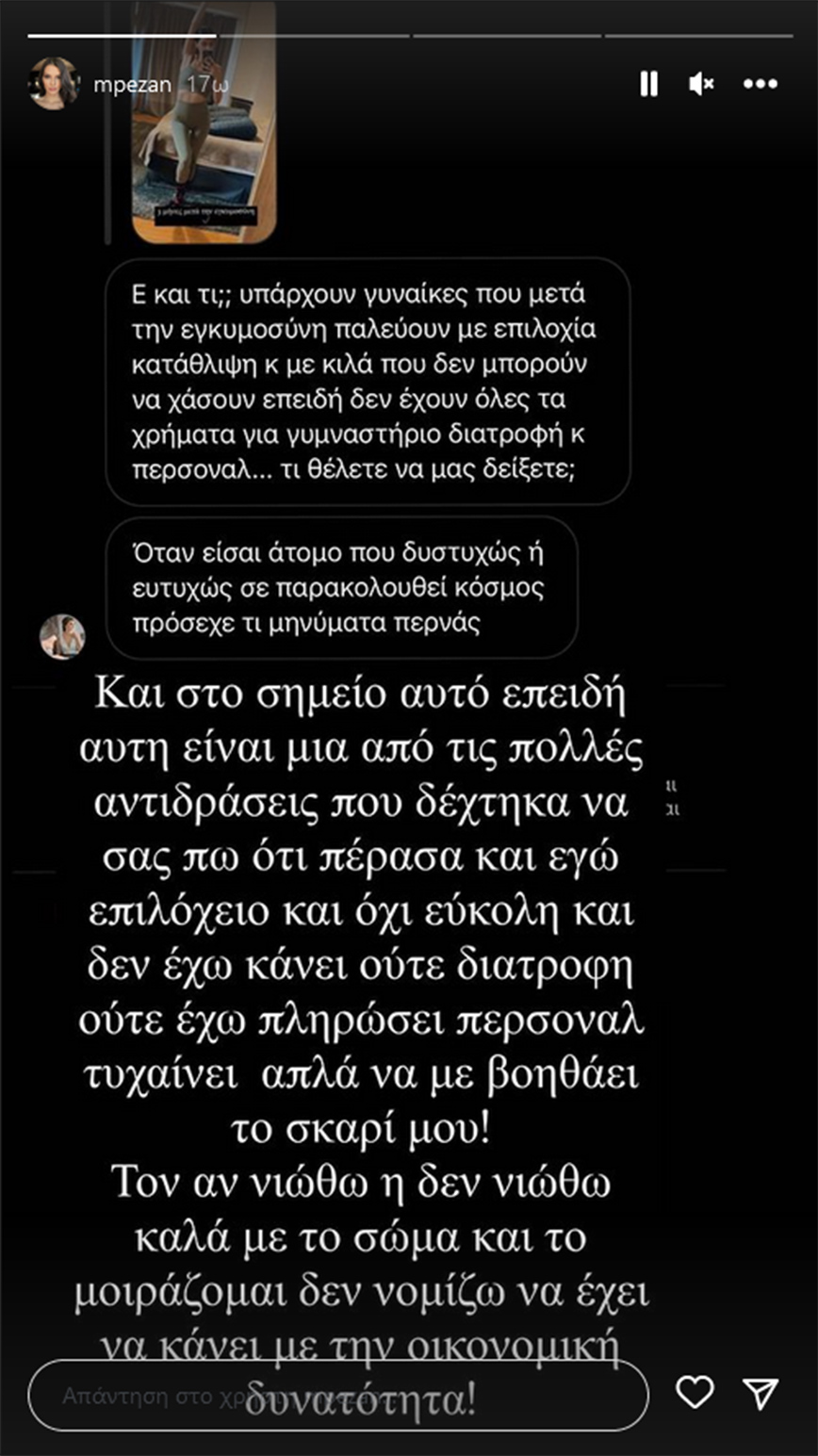This screenshot has height=1456, width=818.
Task: Share the story via paper plane icon
Action: pyautogui.click(x=761, y=1393)
